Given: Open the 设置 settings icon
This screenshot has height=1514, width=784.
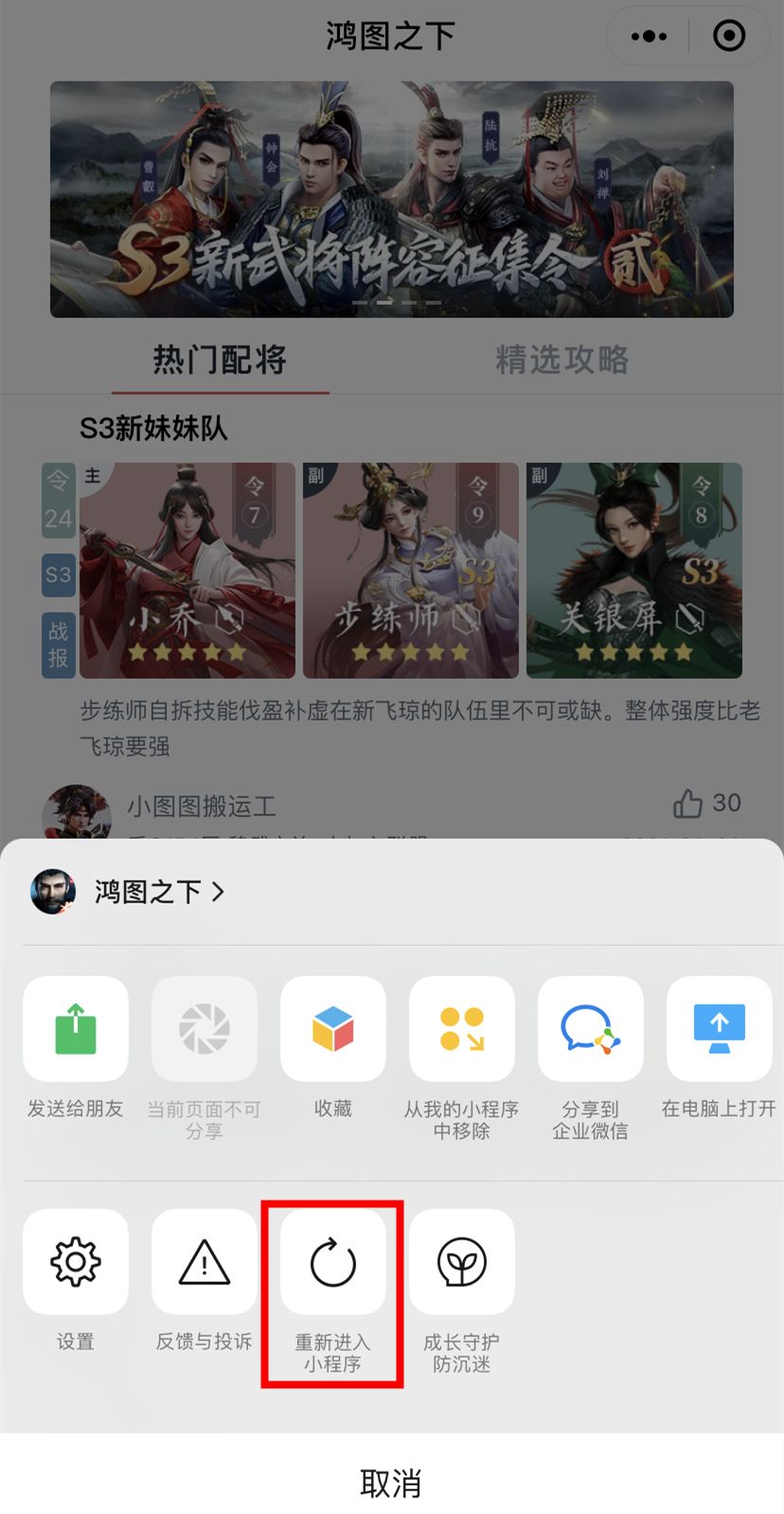Looking at the screenshot, I should coord(75,1262).
